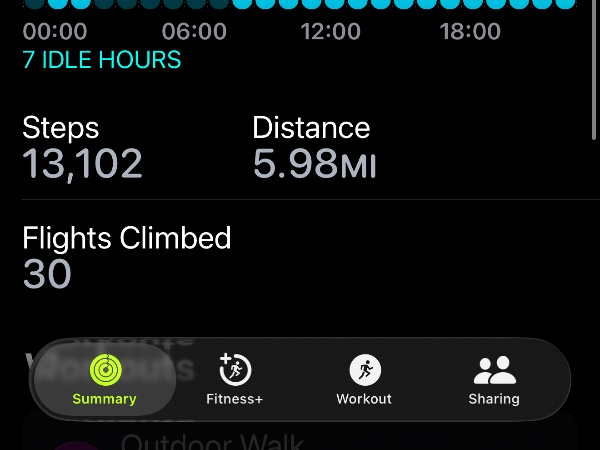Go to the Workout tab
600x450 pixels.
364,380
